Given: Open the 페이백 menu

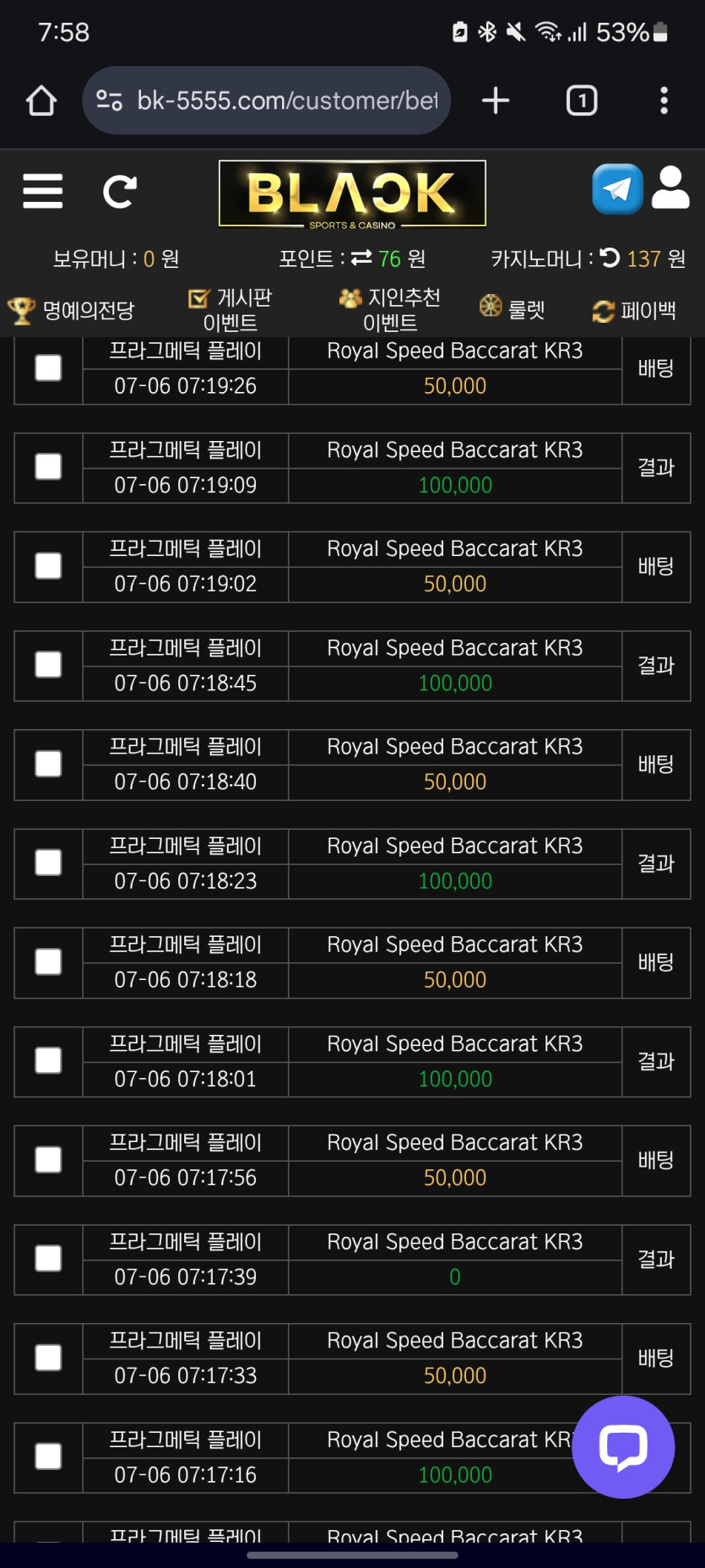Looking at the screenshot, I should pos(634,311).
